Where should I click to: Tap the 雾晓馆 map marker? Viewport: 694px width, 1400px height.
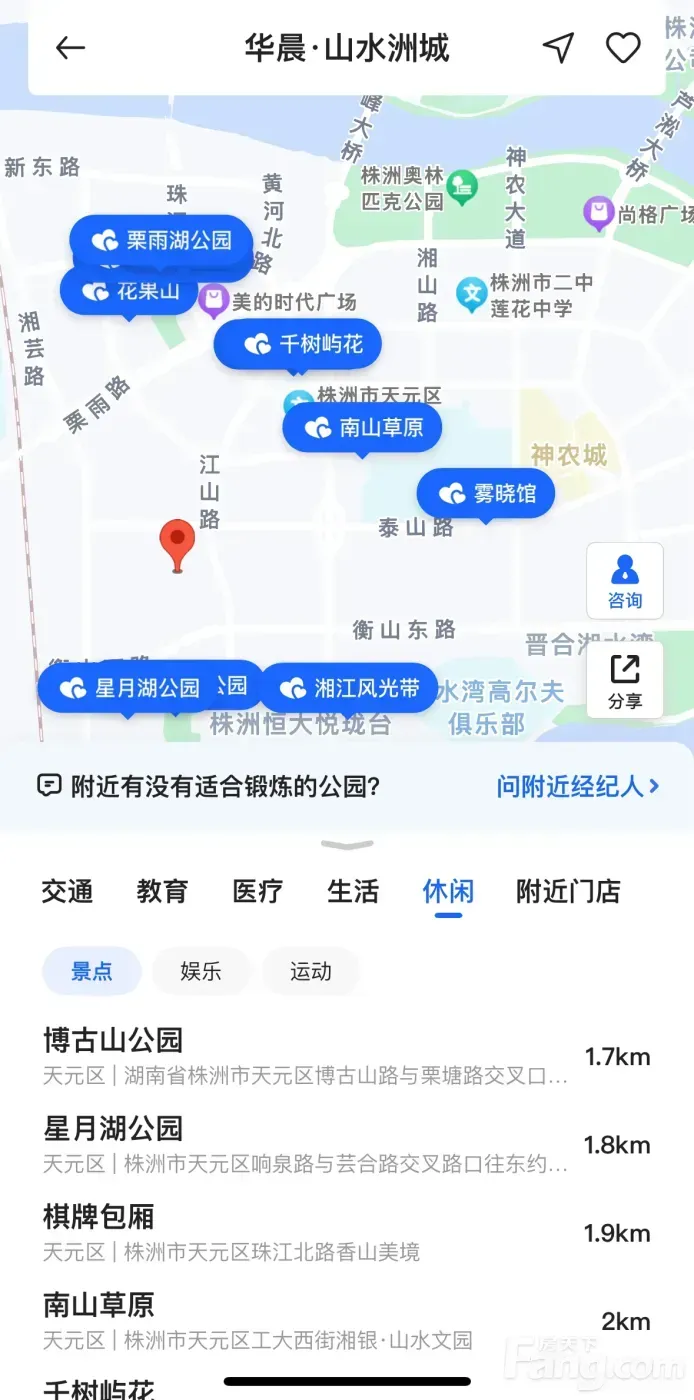pyautogui.click(x=486, y=494)
